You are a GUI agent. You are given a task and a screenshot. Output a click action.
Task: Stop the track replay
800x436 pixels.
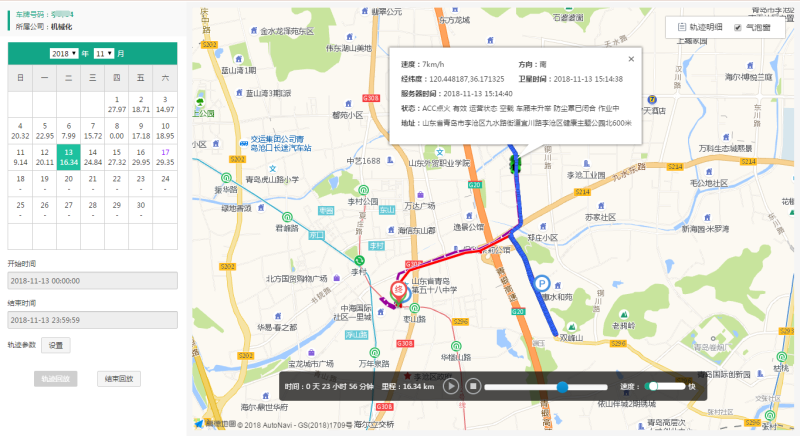[x=475, y=386]
